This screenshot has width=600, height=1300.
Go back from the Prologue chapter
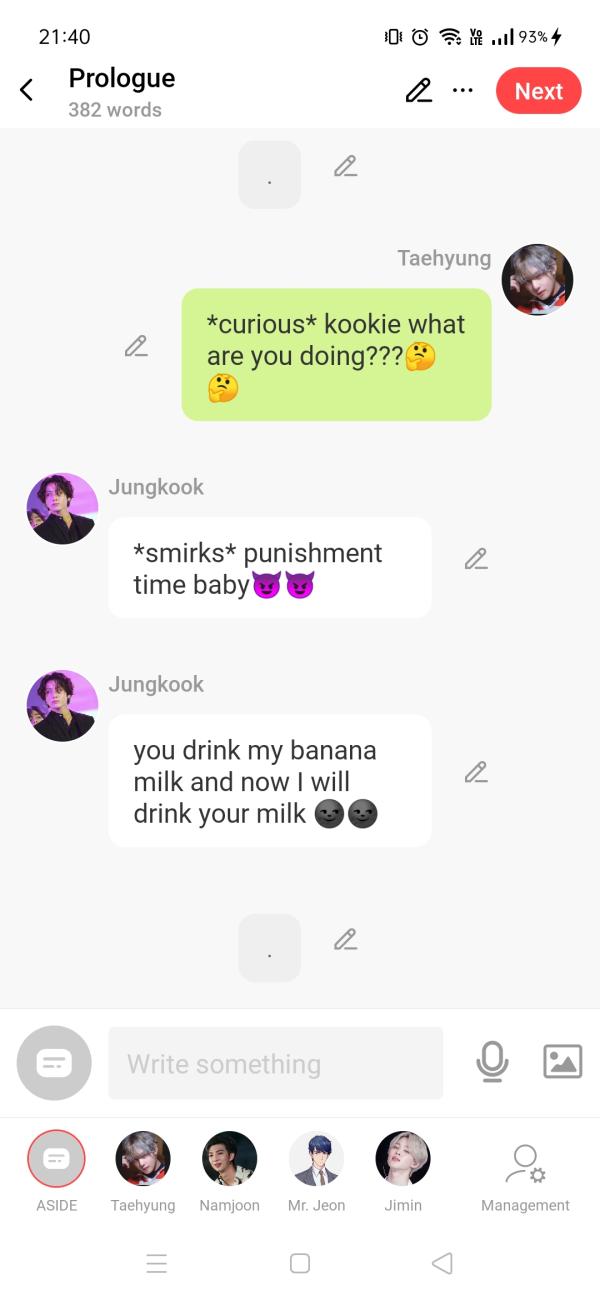click(x=27, y=91)
